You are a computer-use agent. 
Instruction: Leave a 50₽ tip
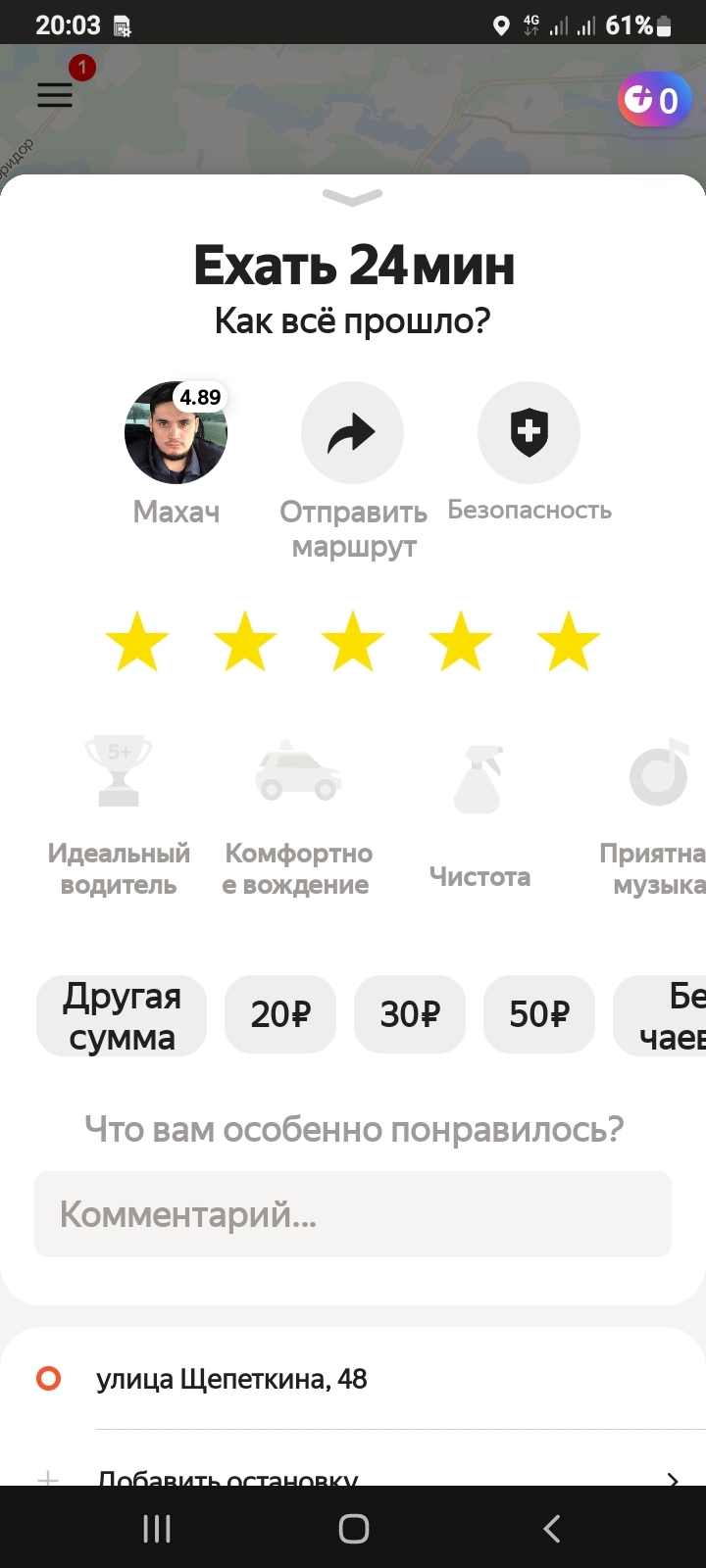(x=539, y=1015)
